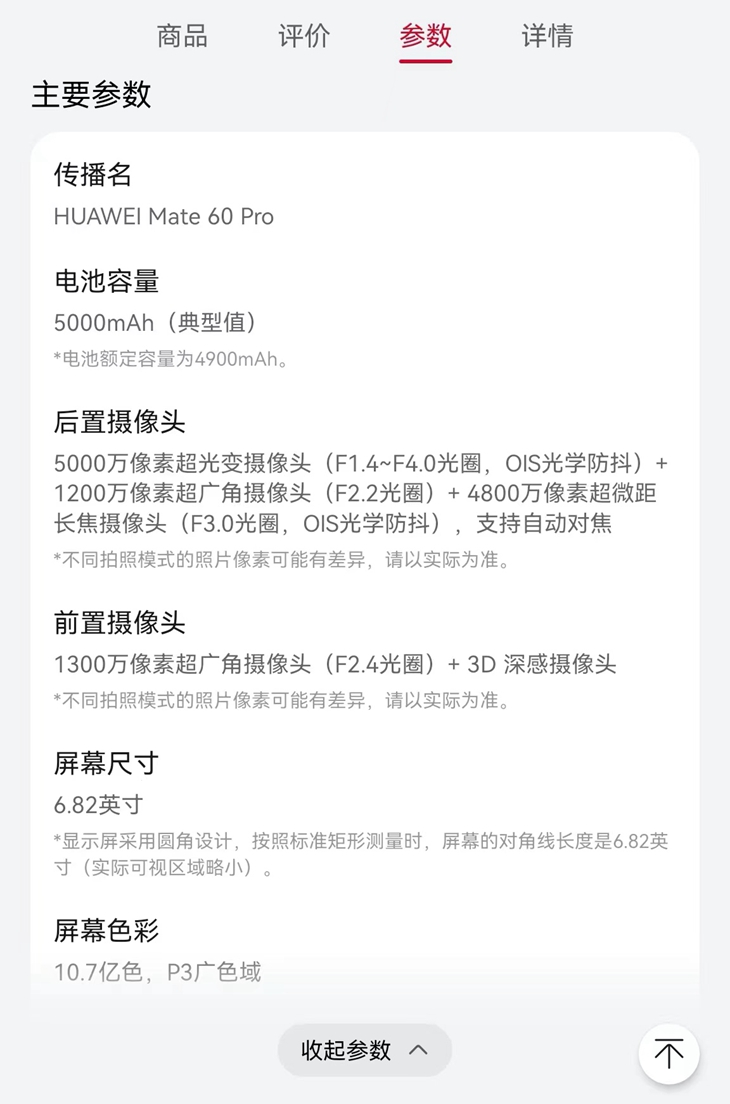Open the 评价 reviews tab
The image size is (730, 1104).
(304, 37)
